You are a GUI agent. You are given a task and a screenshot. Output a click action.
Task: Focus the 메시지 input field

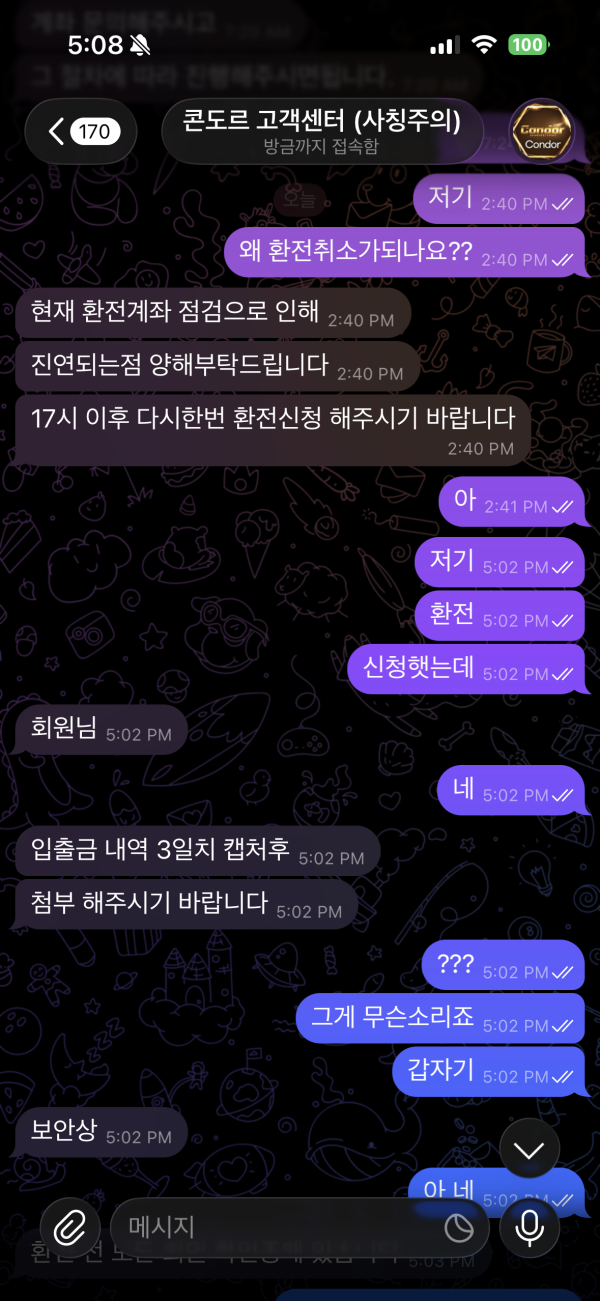[x=270, y=1227]
